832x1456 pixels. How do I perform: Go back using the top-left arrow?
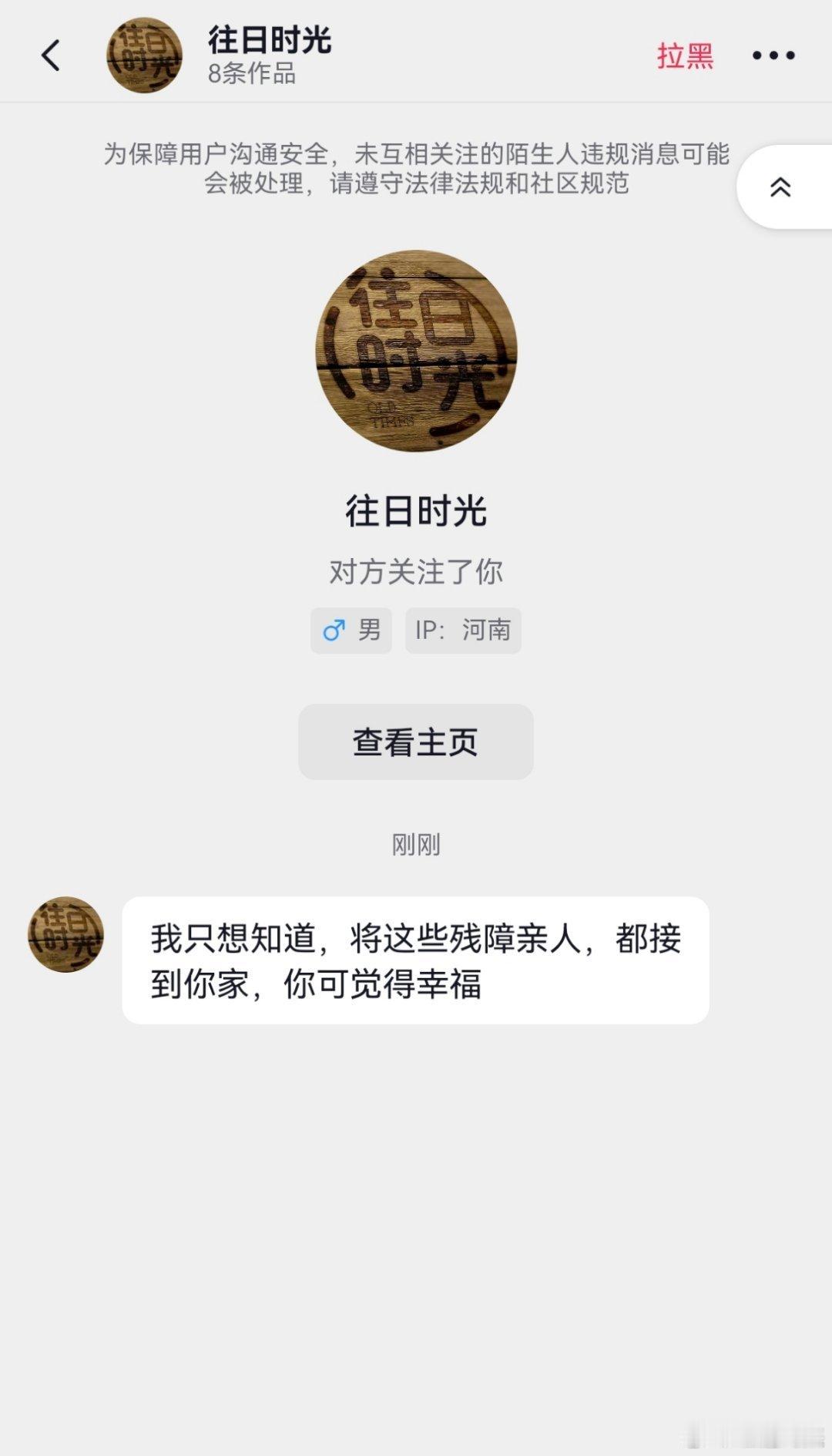[51, 55]
